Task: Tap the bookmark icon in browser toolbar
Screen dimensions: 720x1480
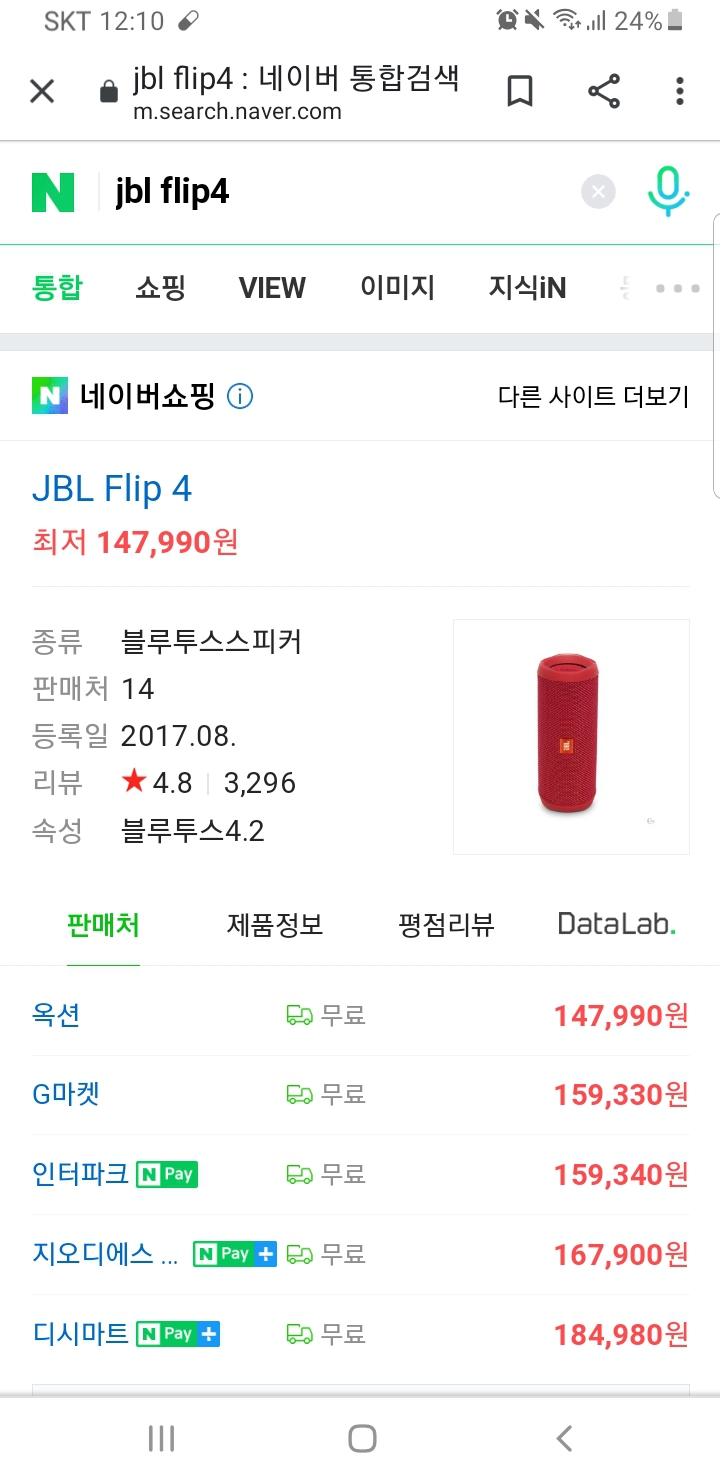Action: 519,91
